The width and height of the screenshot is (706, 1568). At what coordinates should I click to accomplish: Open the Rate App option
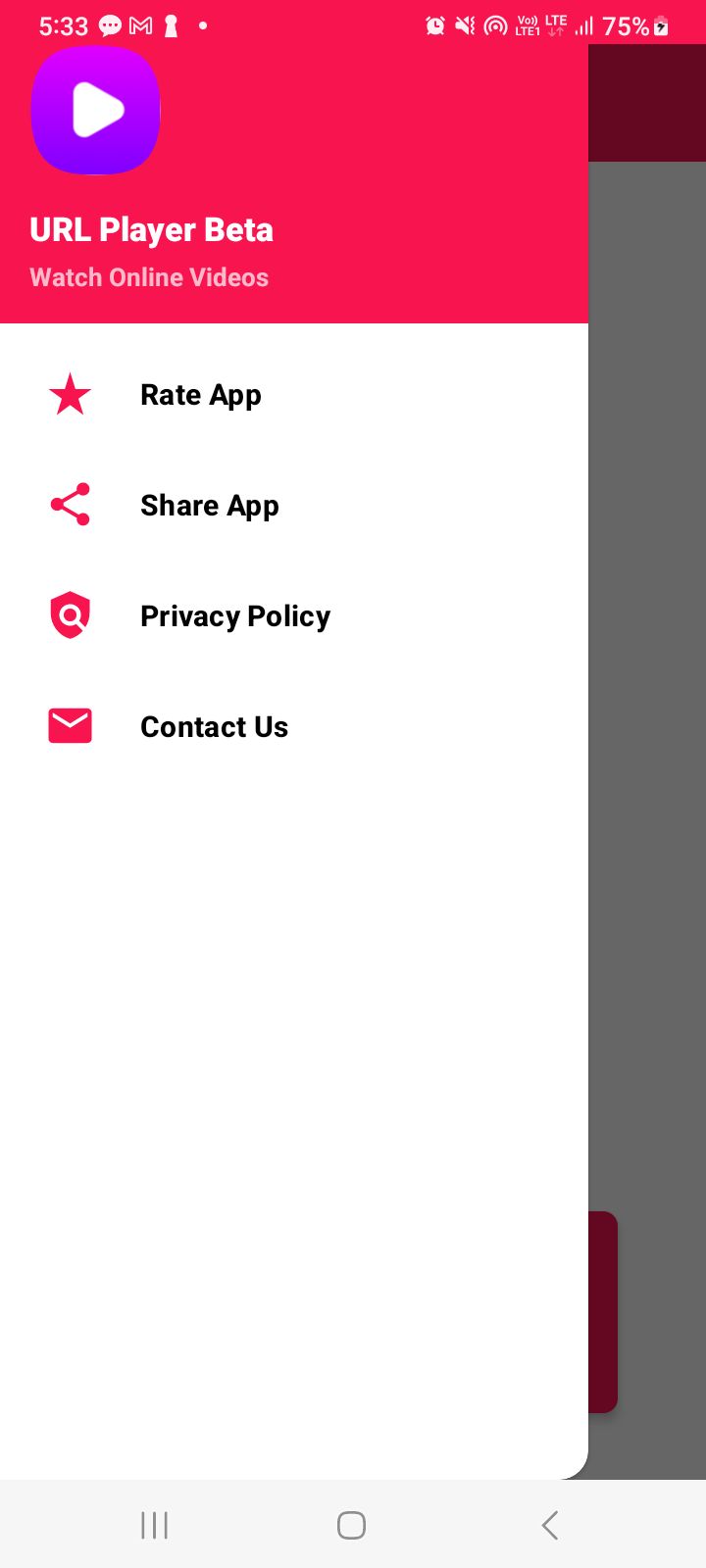tap(200, 395)
